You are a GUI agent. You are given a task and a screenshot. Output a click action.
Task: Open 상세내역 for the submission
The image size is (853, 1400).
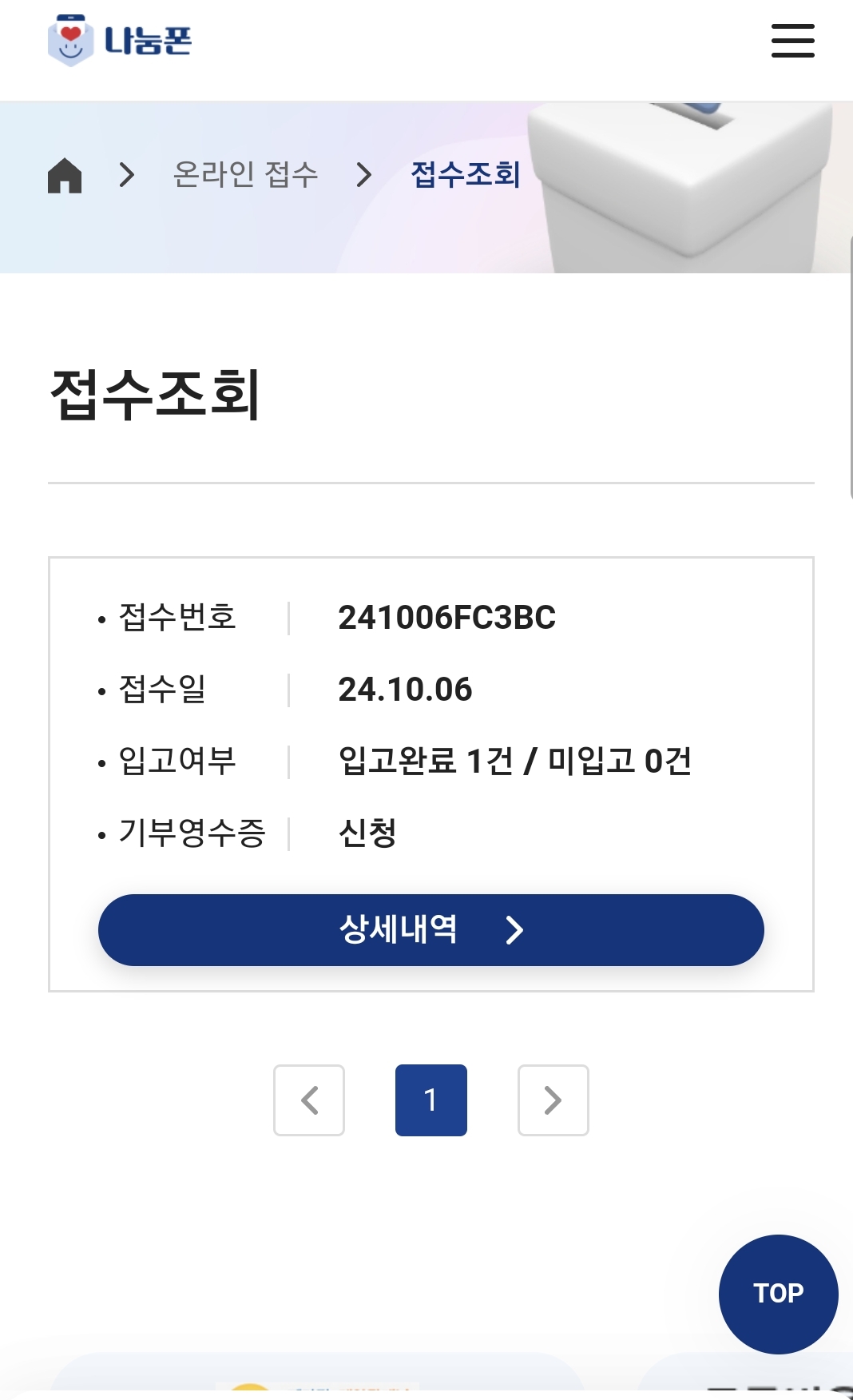point(431,929)
